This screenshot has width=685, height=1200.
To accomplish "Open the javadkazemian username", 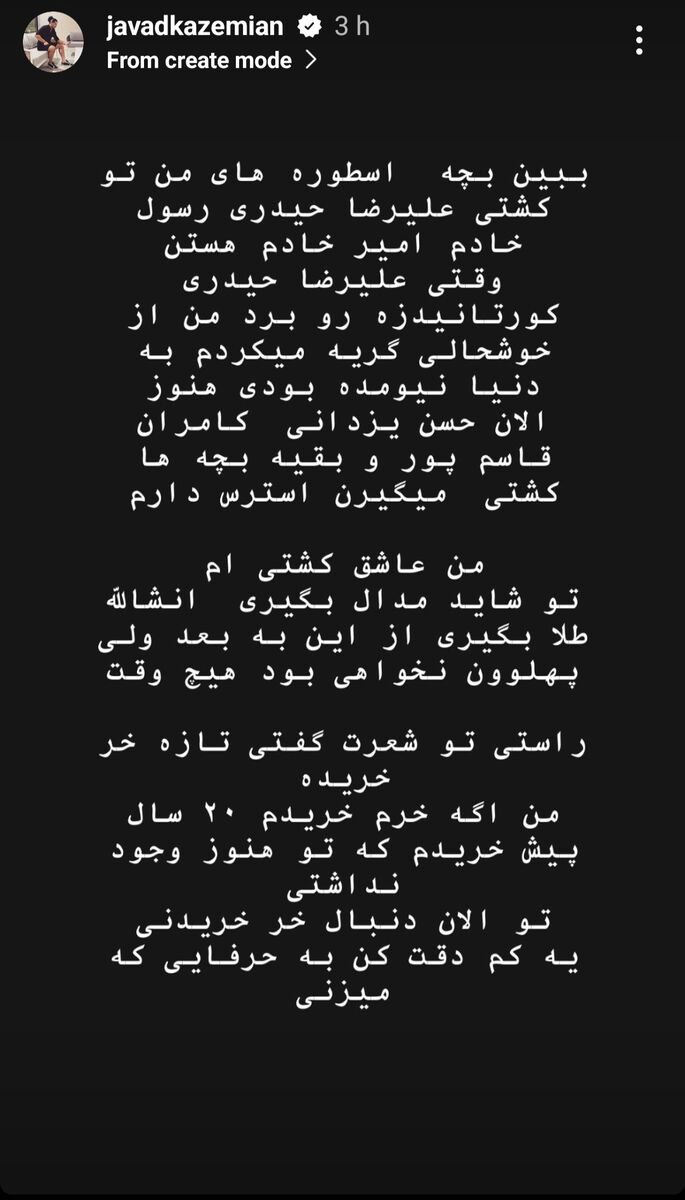I will click(195, 27).
